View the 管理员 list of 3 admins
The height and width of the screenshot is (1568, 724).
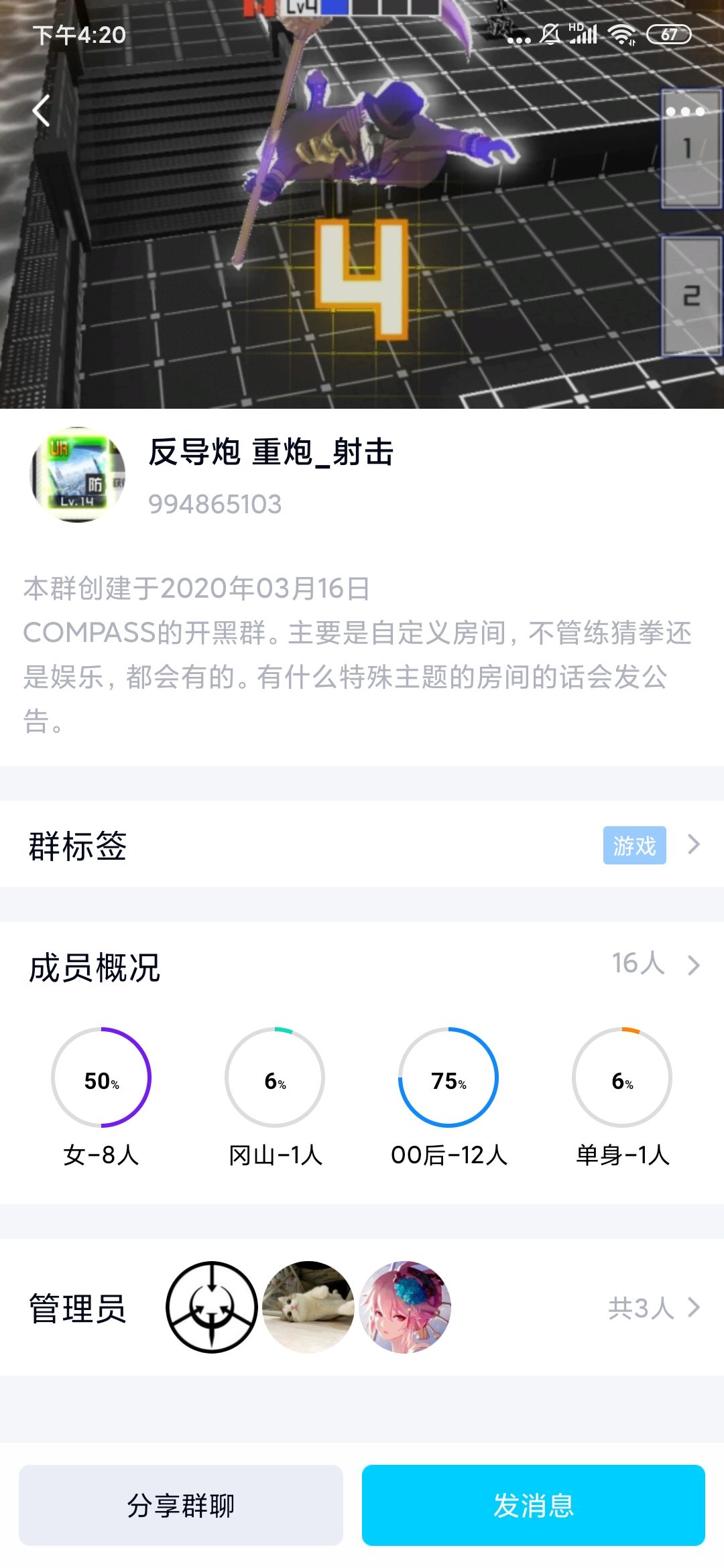tap(362, 1307)
